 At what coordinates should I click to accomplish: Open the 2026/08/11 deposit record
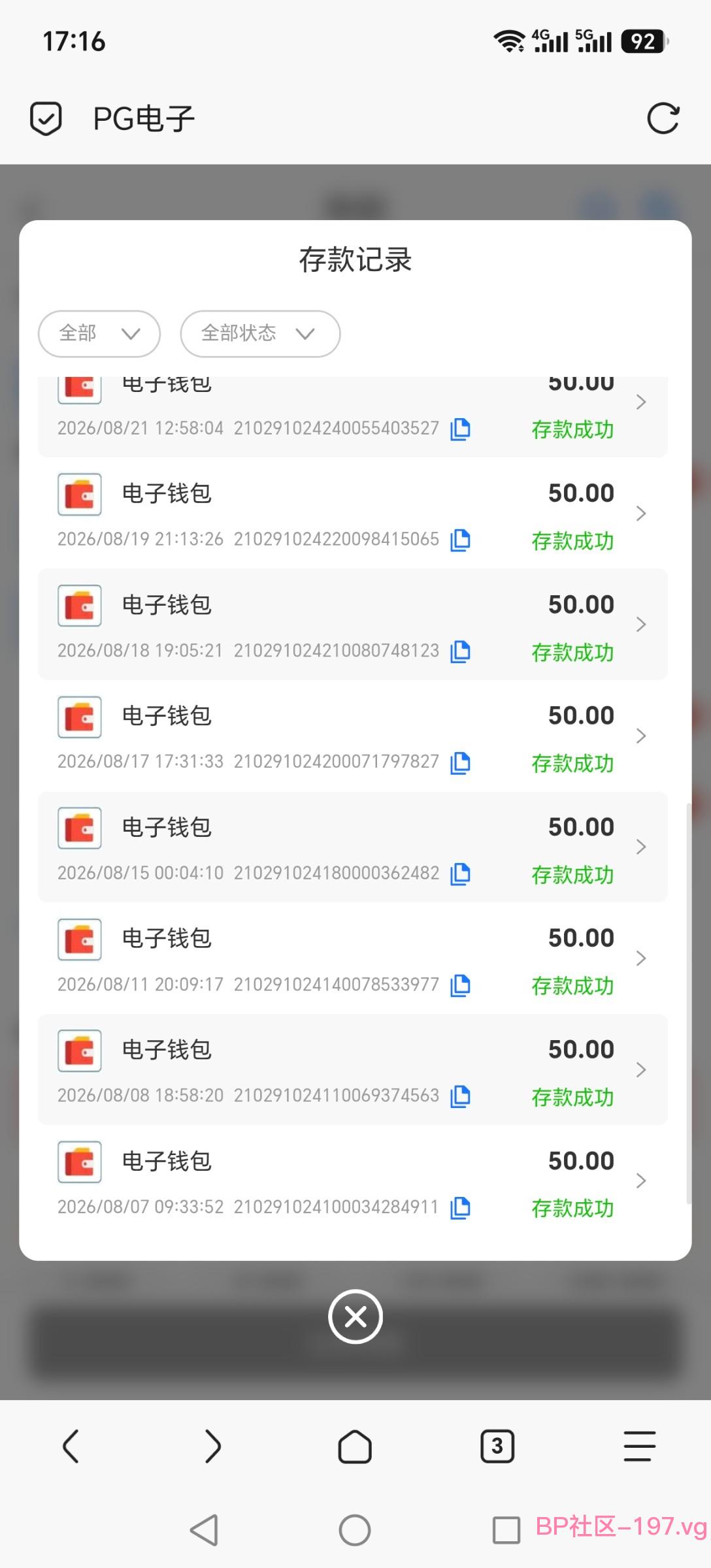353,958
